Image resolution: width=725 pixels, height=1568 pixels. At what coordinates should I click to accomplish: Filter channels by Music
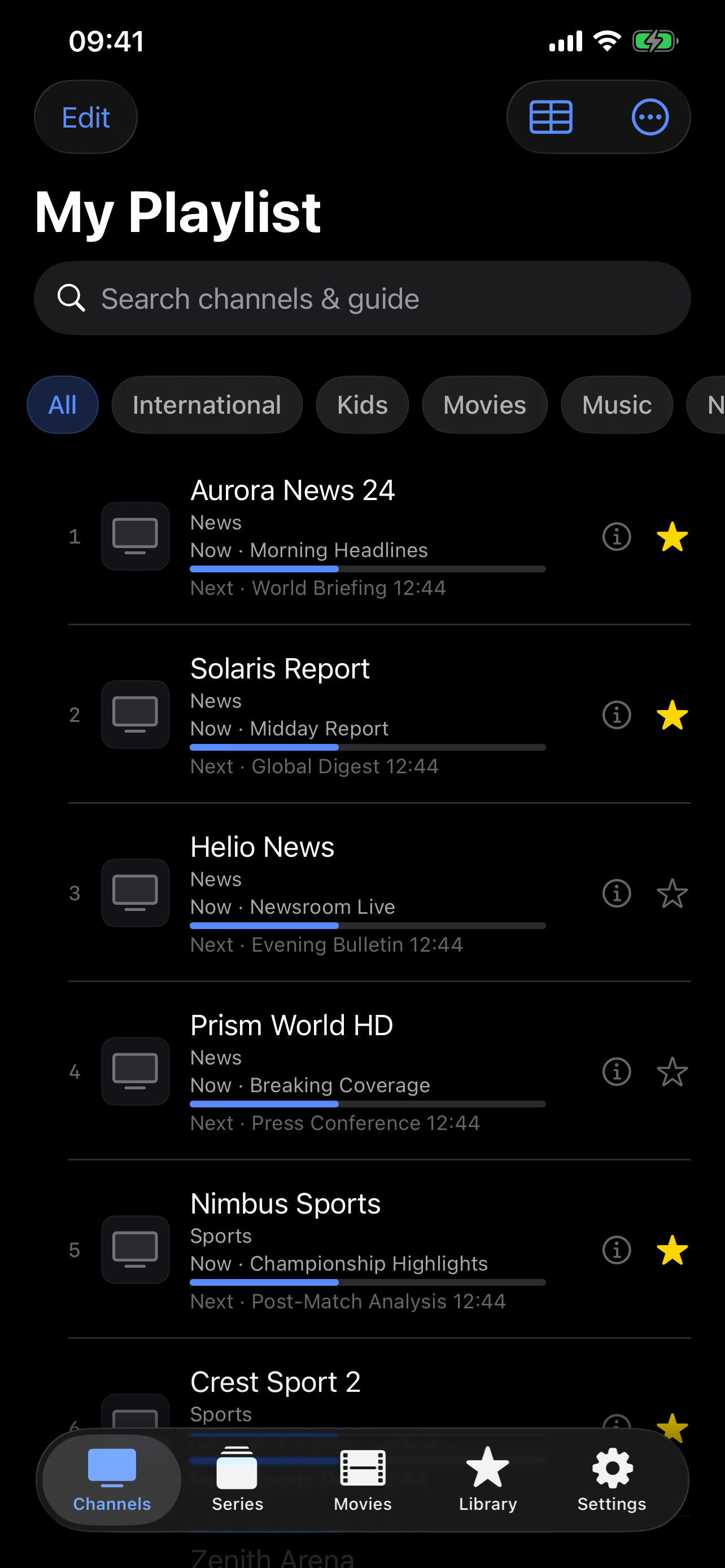pos(617,405)
